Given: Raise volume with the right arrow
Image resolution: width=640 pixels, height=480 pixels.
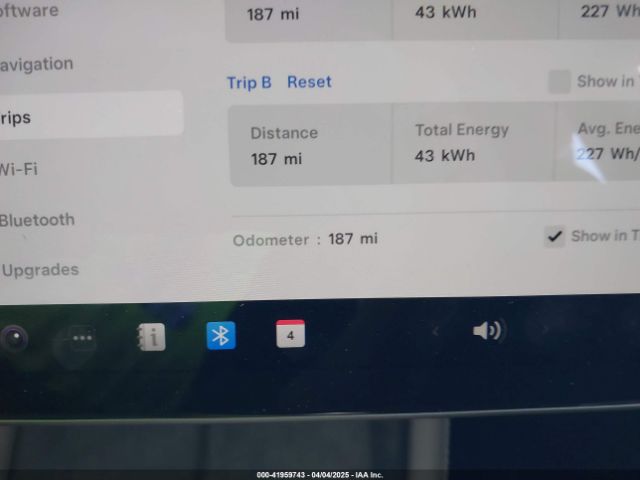Looking at the screenshot, I should click(x=545, y=329).
